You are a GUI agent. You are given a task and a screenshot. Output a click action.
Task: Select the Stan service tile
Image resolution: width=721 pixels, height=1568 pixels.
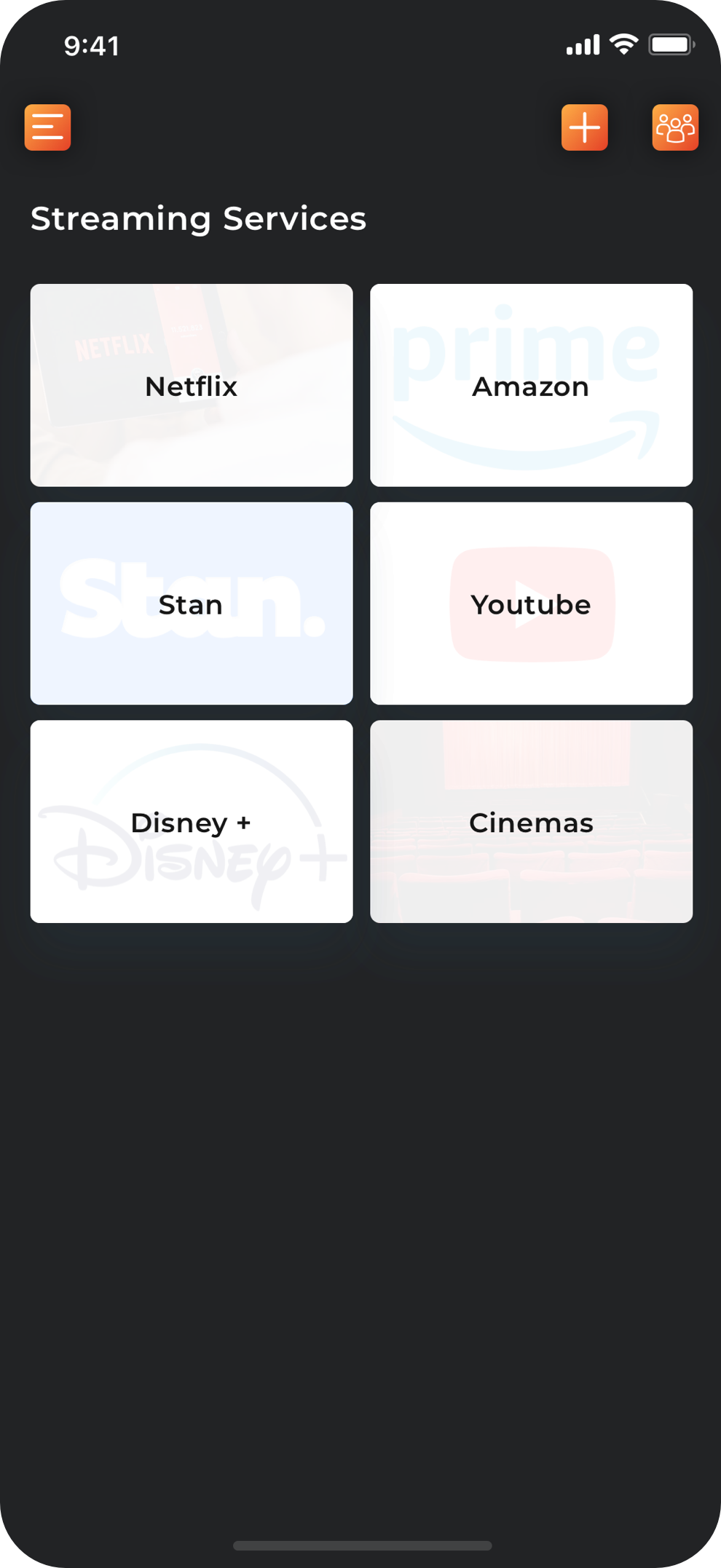click(x=191, y=603)
